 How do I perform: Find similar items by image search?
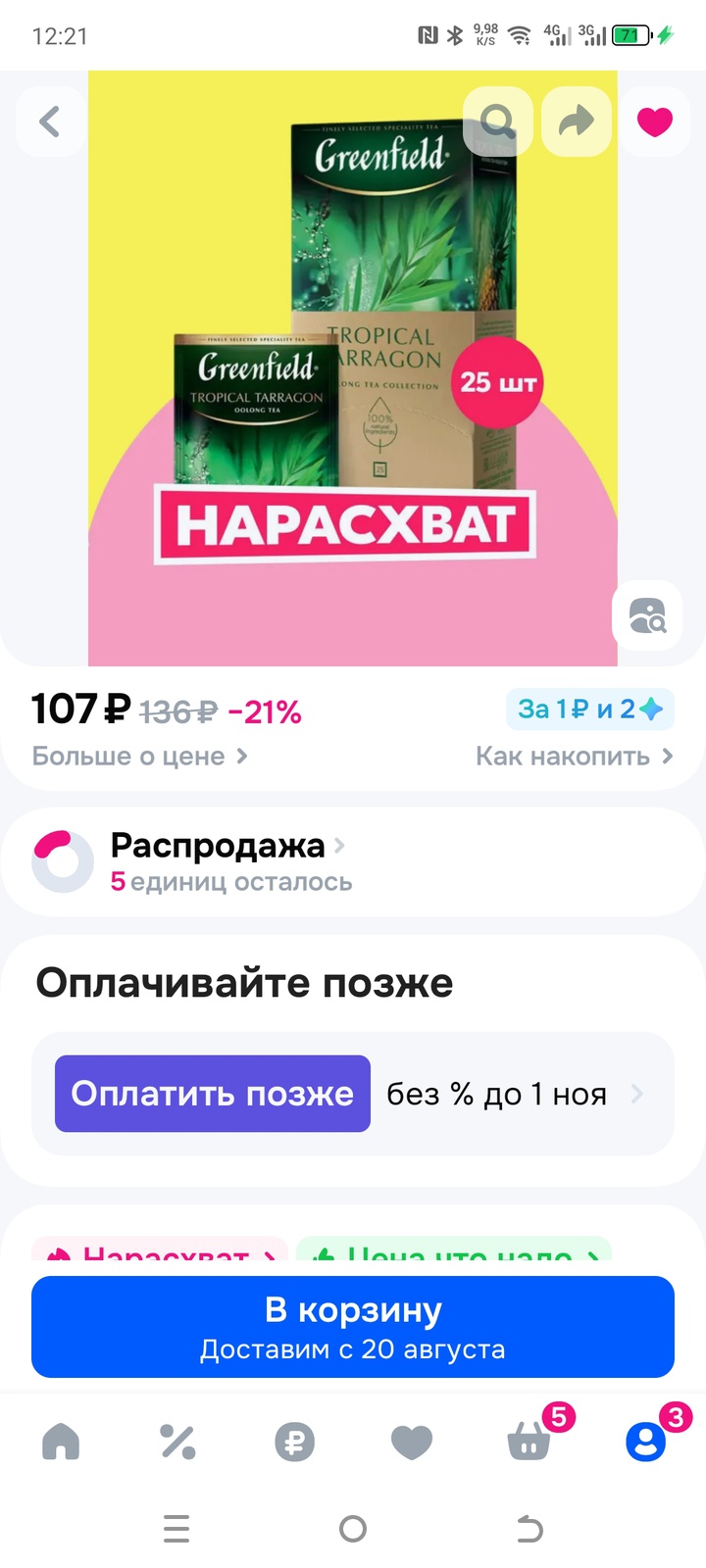point(647,615)
